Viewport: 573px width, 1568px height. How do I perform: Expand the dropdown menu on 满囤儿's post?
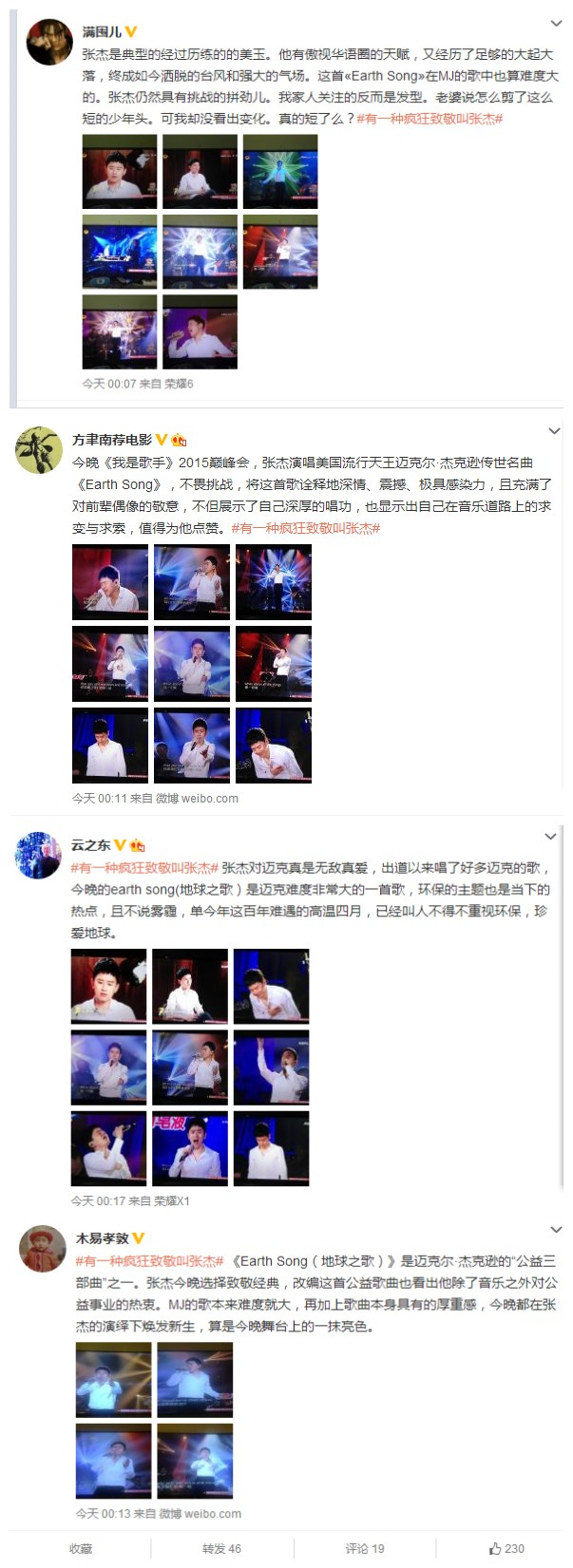(557, 24)
